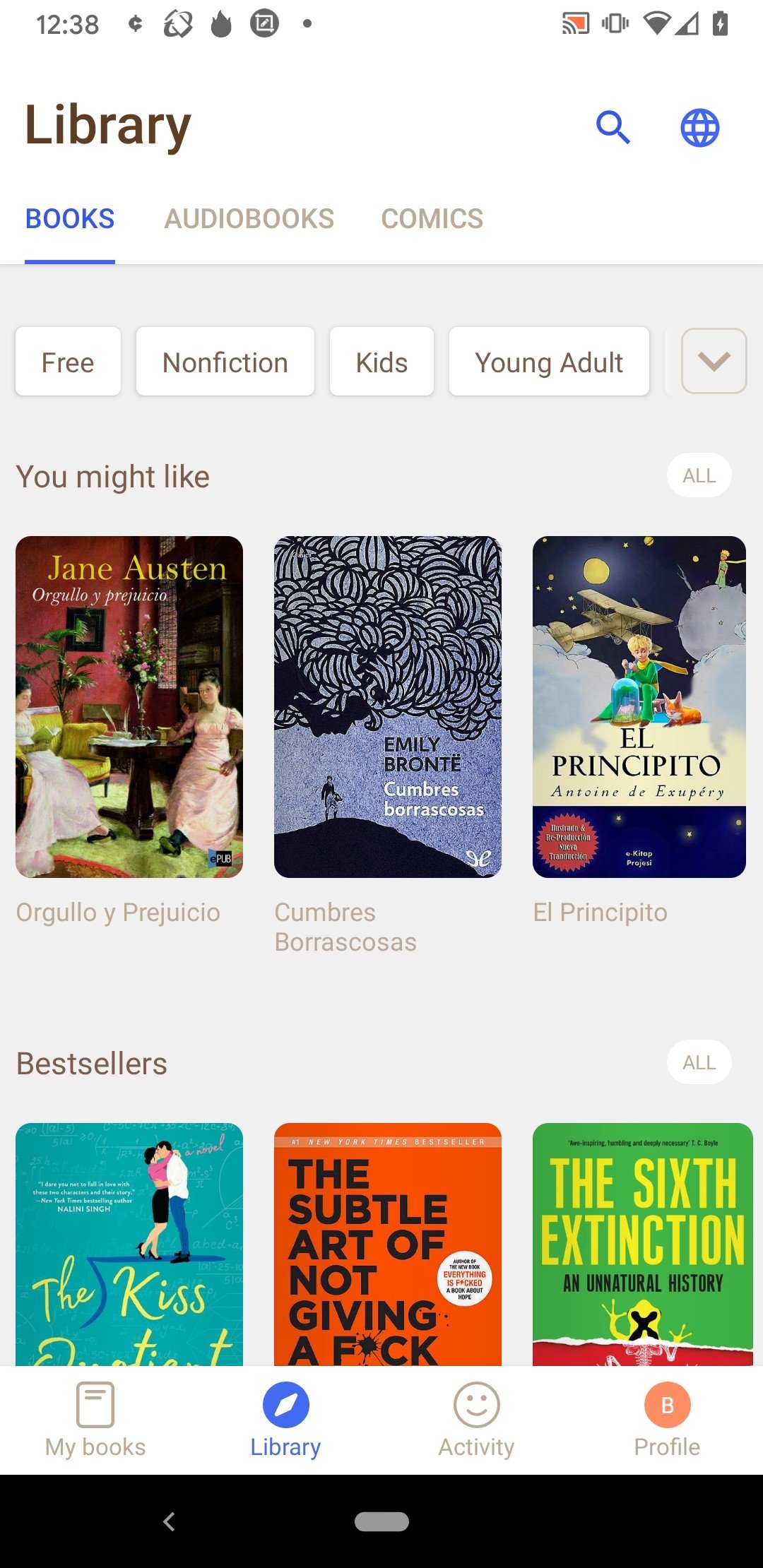
Task: Open The Subtle Art book cover
Action: click(x=387, y=1243)
